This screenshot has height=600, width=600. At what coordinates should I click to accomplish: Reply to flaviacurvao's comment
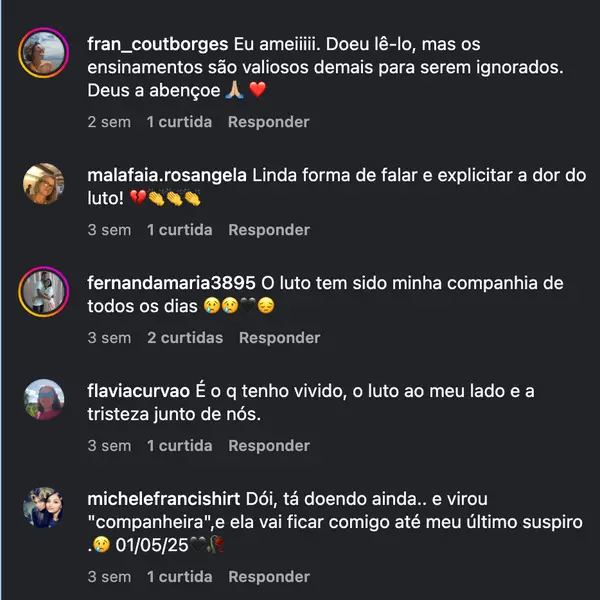coord(268,446)
